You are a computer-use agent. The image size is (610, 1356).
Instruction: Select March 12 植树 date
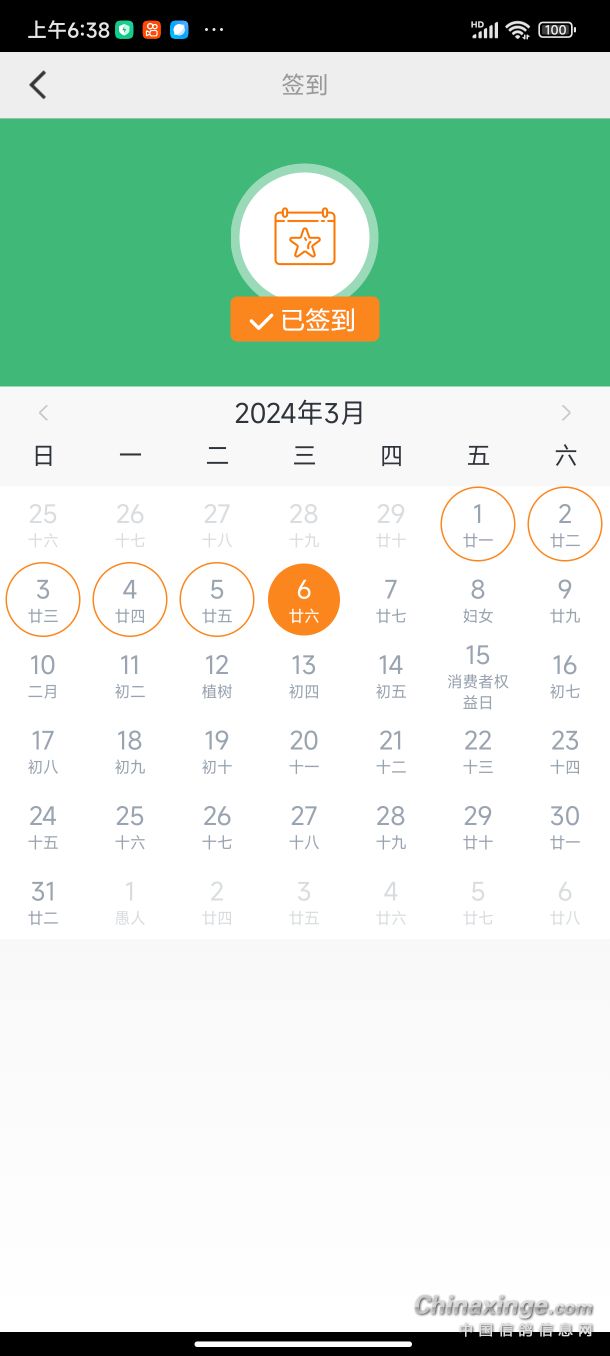click(217, 676)
